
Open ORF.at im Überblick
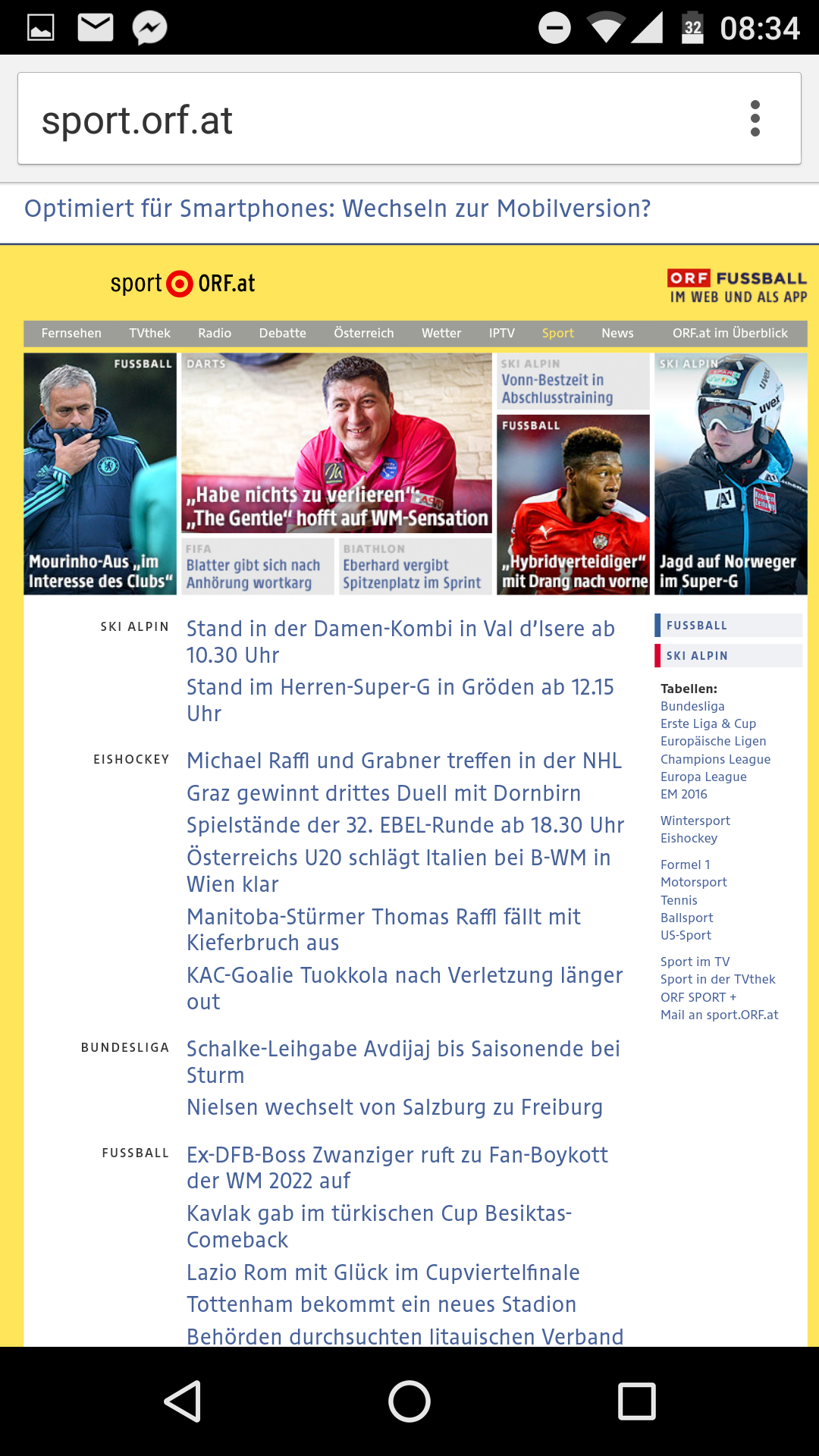point(730,333)
